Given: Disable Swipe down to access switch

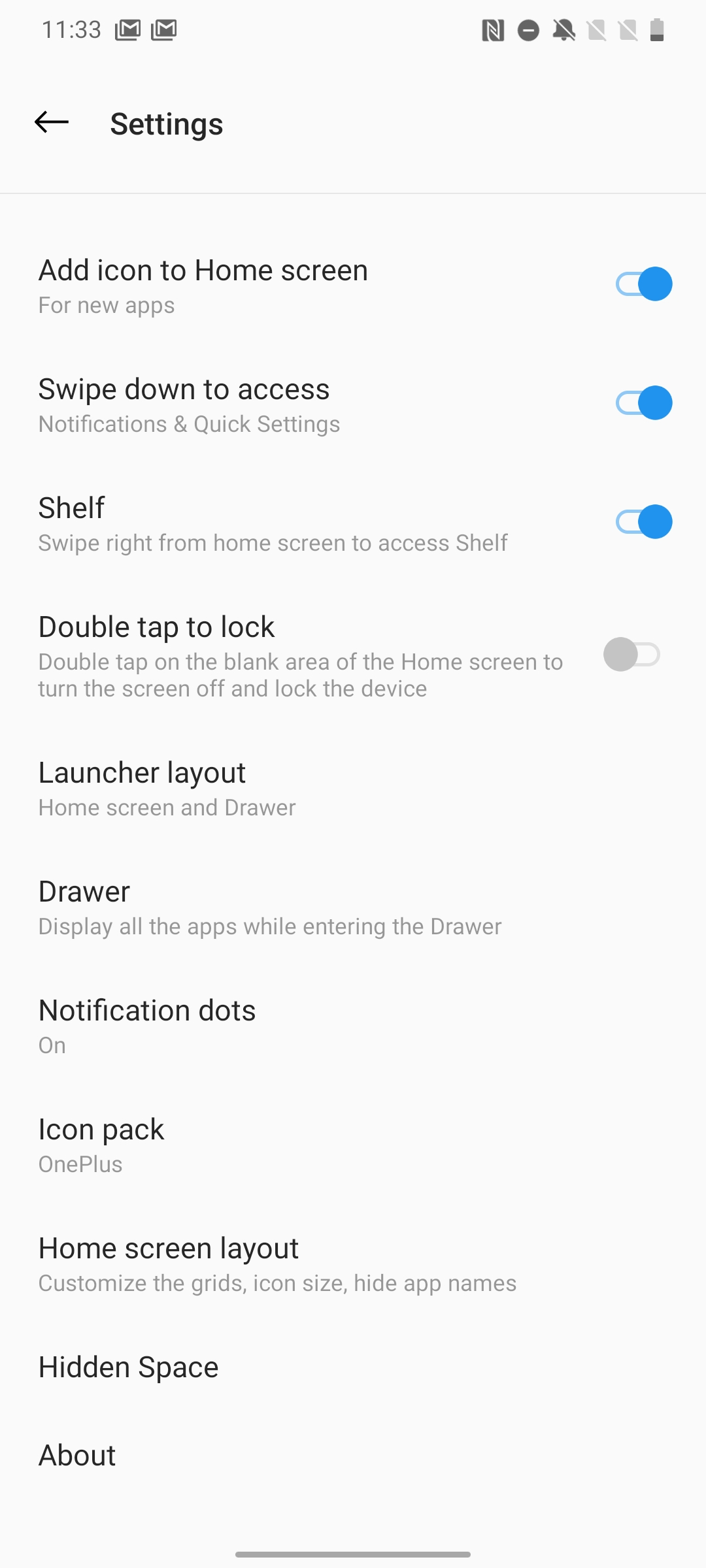Looking at the screenshot, I should [644, 403].
